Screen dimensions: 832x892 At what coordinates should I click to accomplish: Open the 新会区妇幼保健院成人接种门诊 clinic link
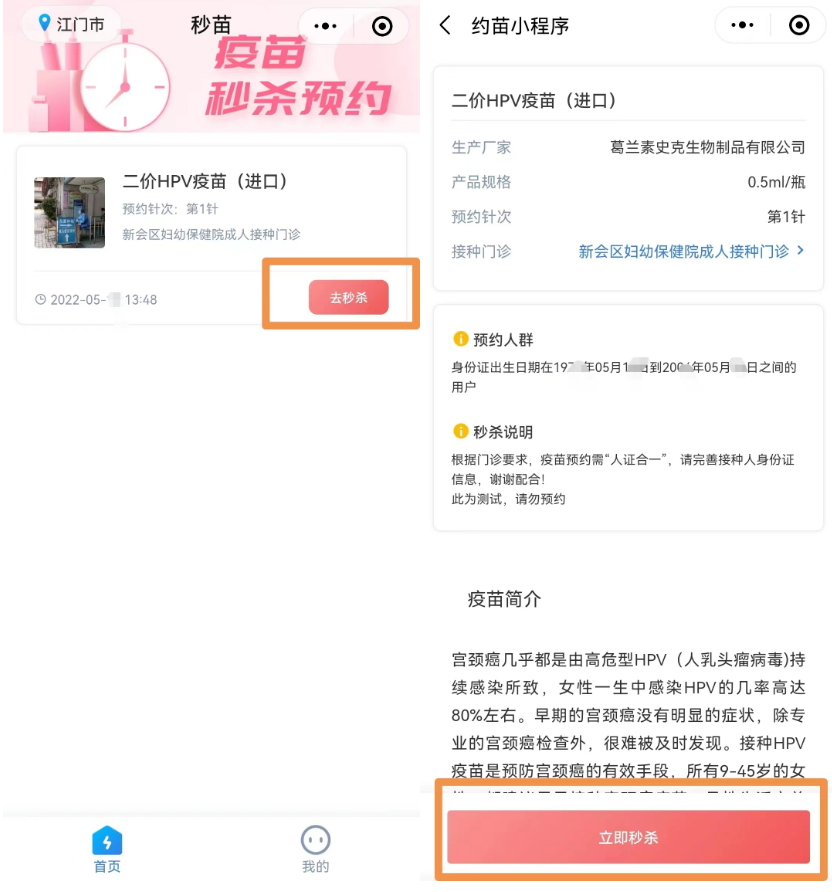[690, 252]
